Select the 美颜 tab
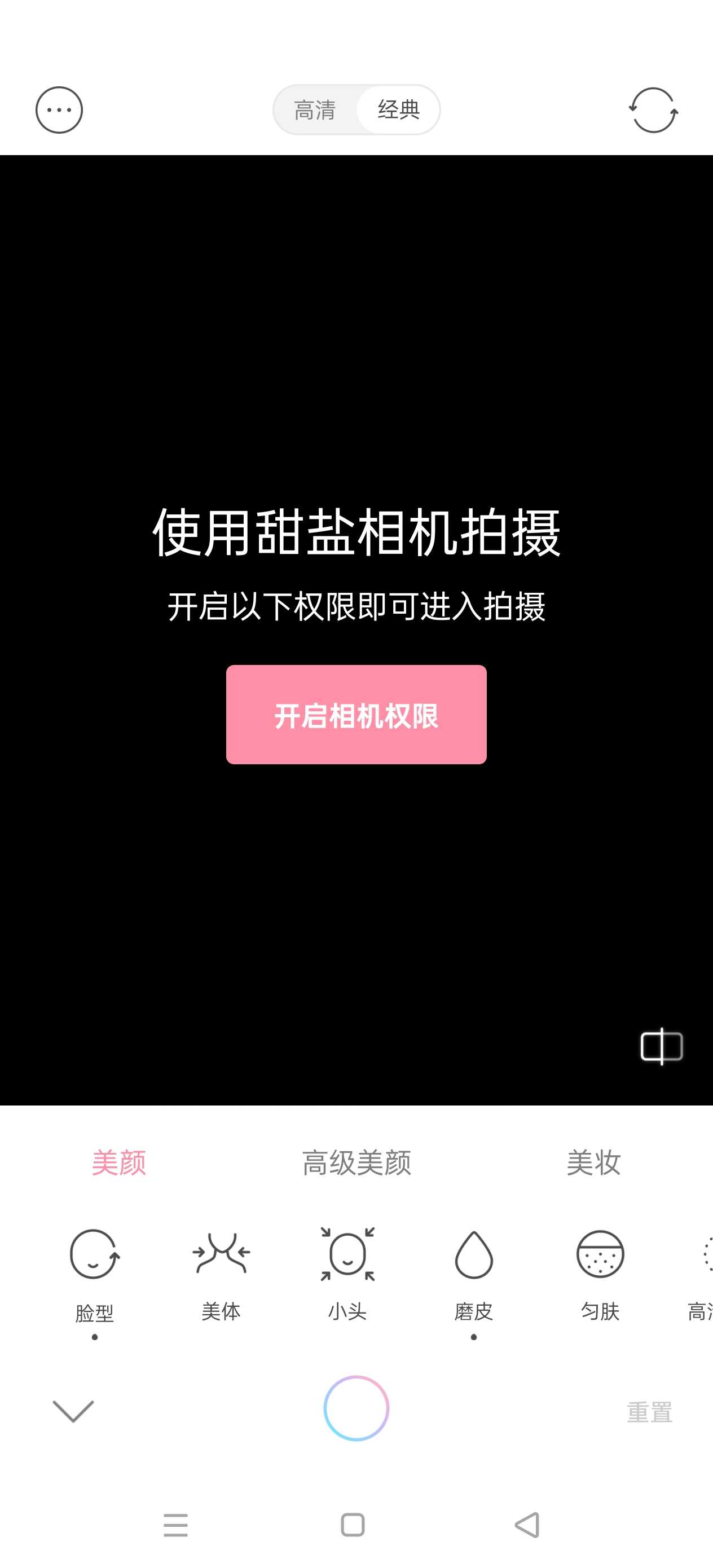The height and width of the screenshot is (1568, 713). pyautogui.click(x=118, y=1162)
